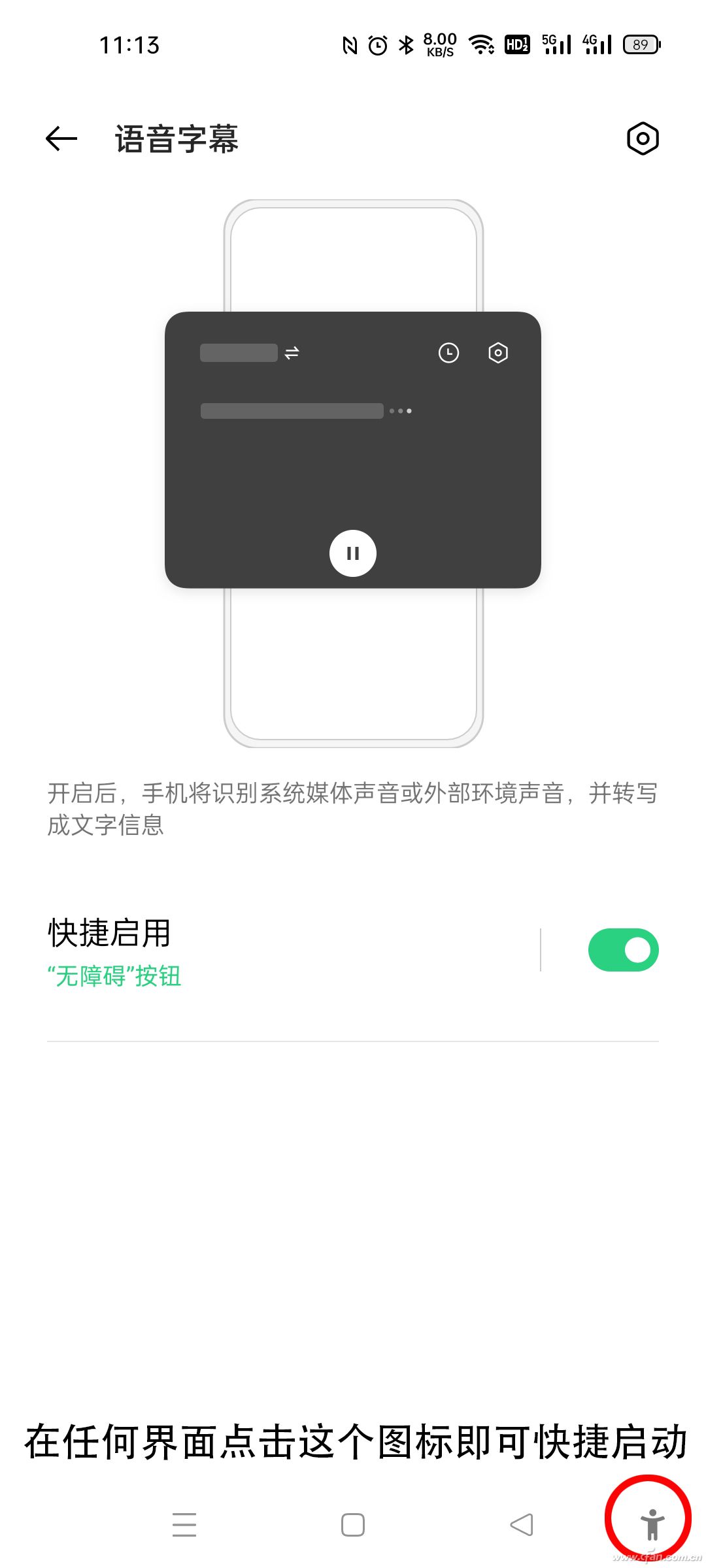
Task: Open the 语音字幕 settings gear at top right
Action: 643,138
